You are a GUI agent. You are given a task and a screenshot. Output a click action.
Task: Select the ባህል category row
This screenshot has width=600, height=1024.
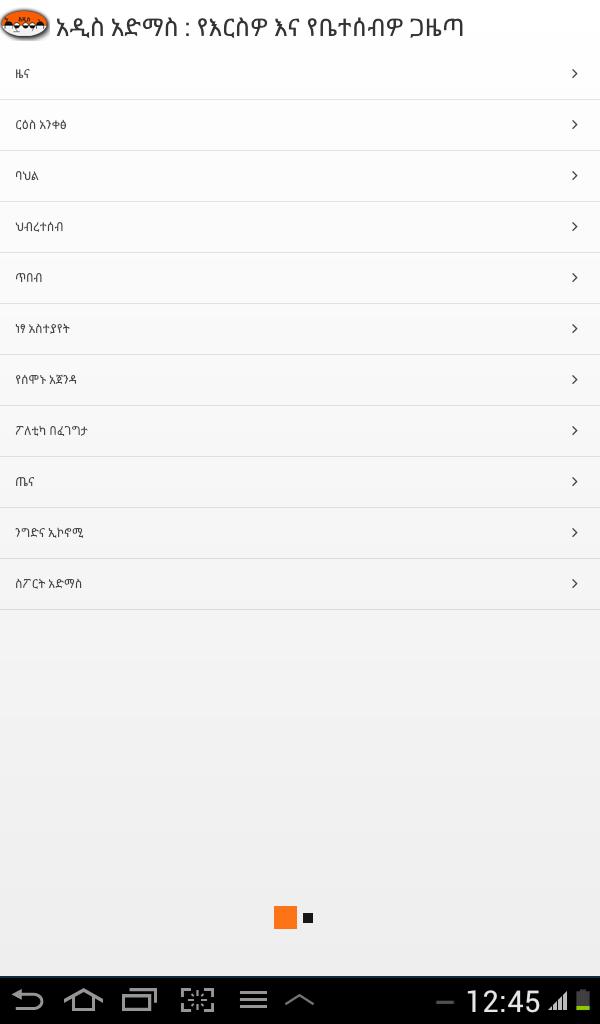click(x=300, y=176)
